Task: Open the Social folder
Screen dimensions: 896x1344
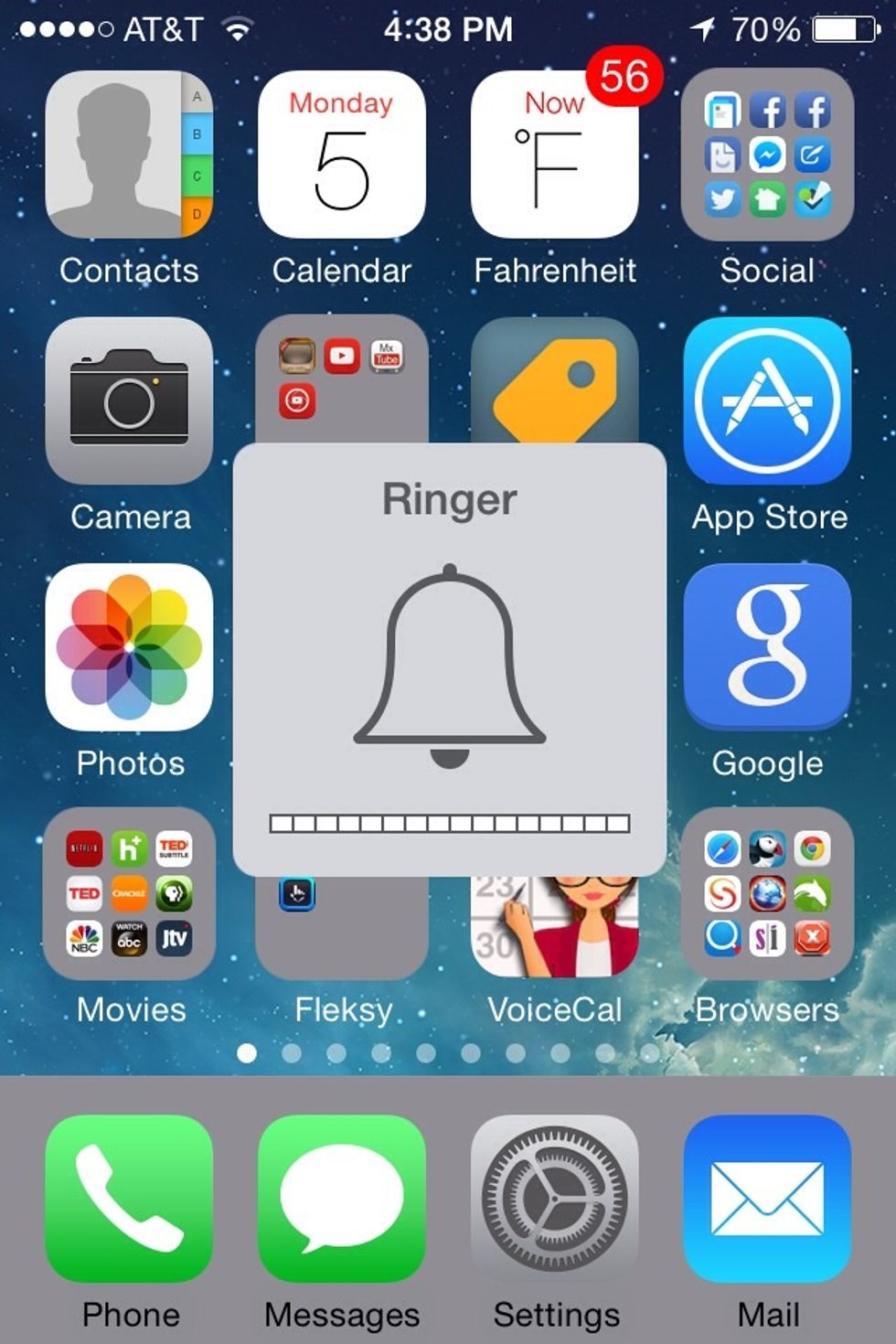Action: click(767, 155)
